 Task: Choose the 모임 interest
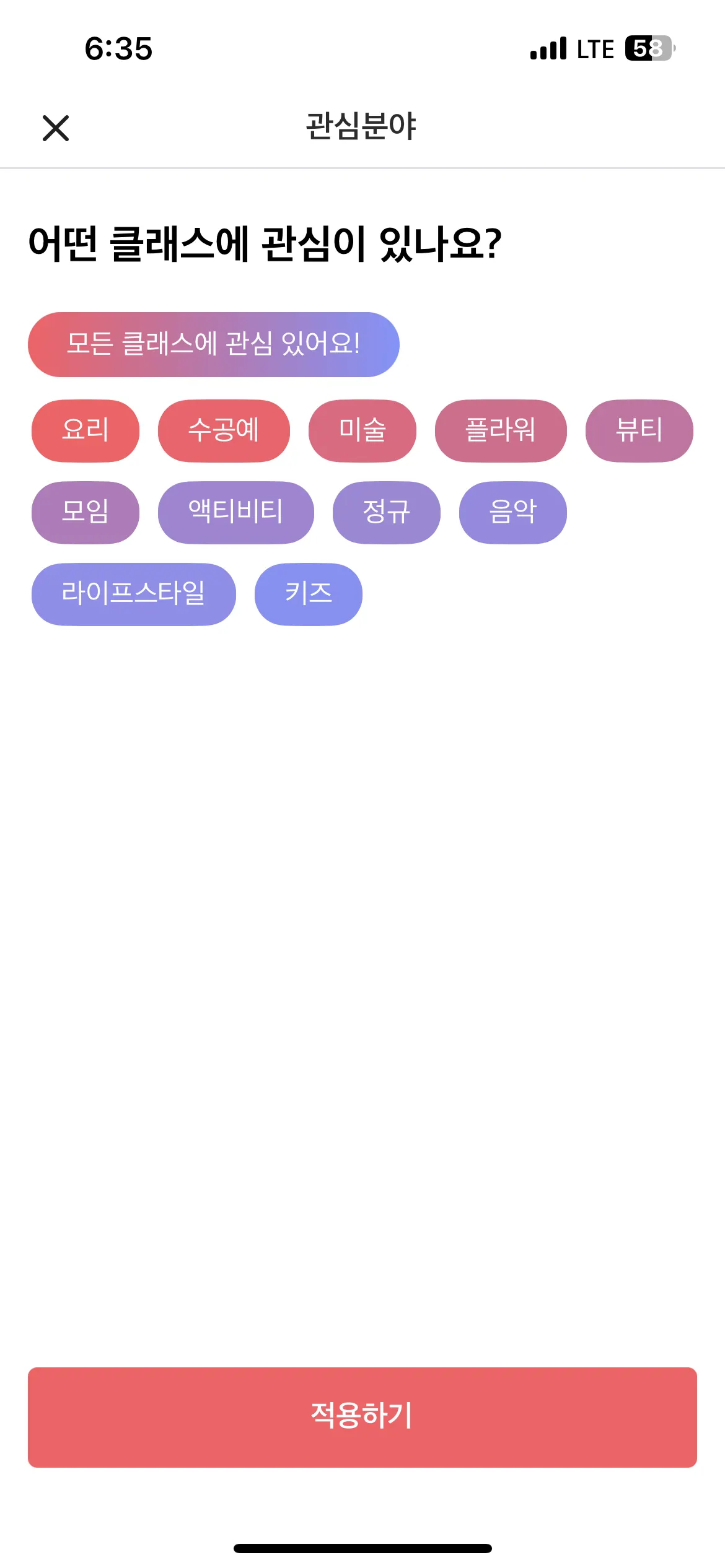point(86,512)
